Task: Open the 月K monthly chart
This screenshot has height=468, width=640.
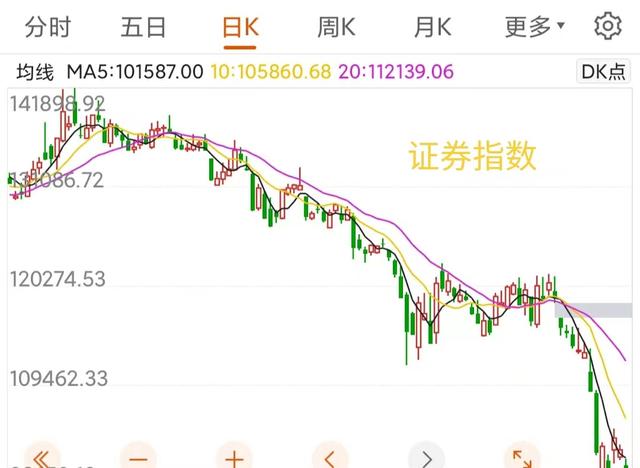Action: 432,27
